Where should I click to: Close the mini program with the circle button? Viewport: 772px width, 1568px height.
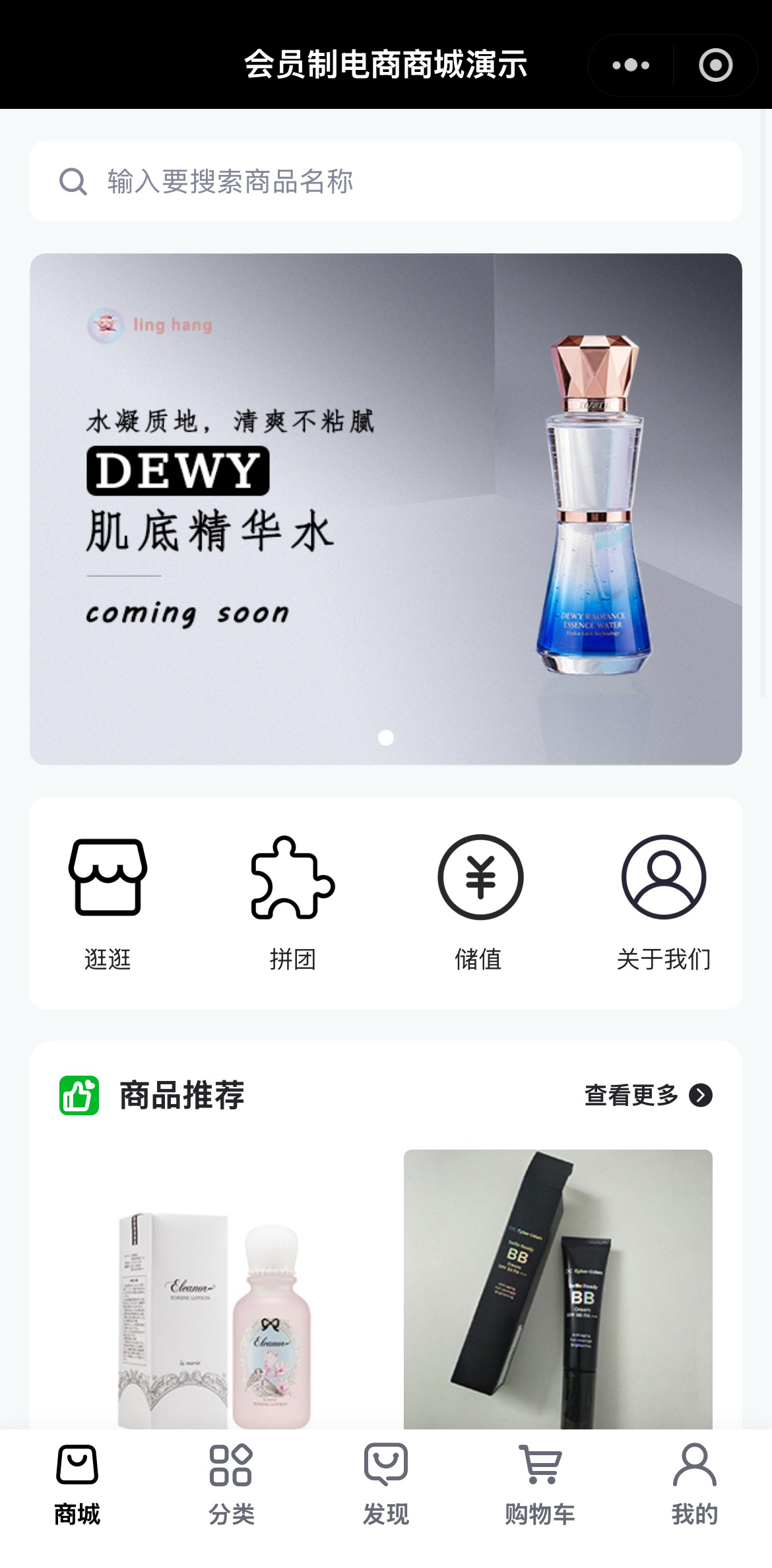[x=716, y=65]
